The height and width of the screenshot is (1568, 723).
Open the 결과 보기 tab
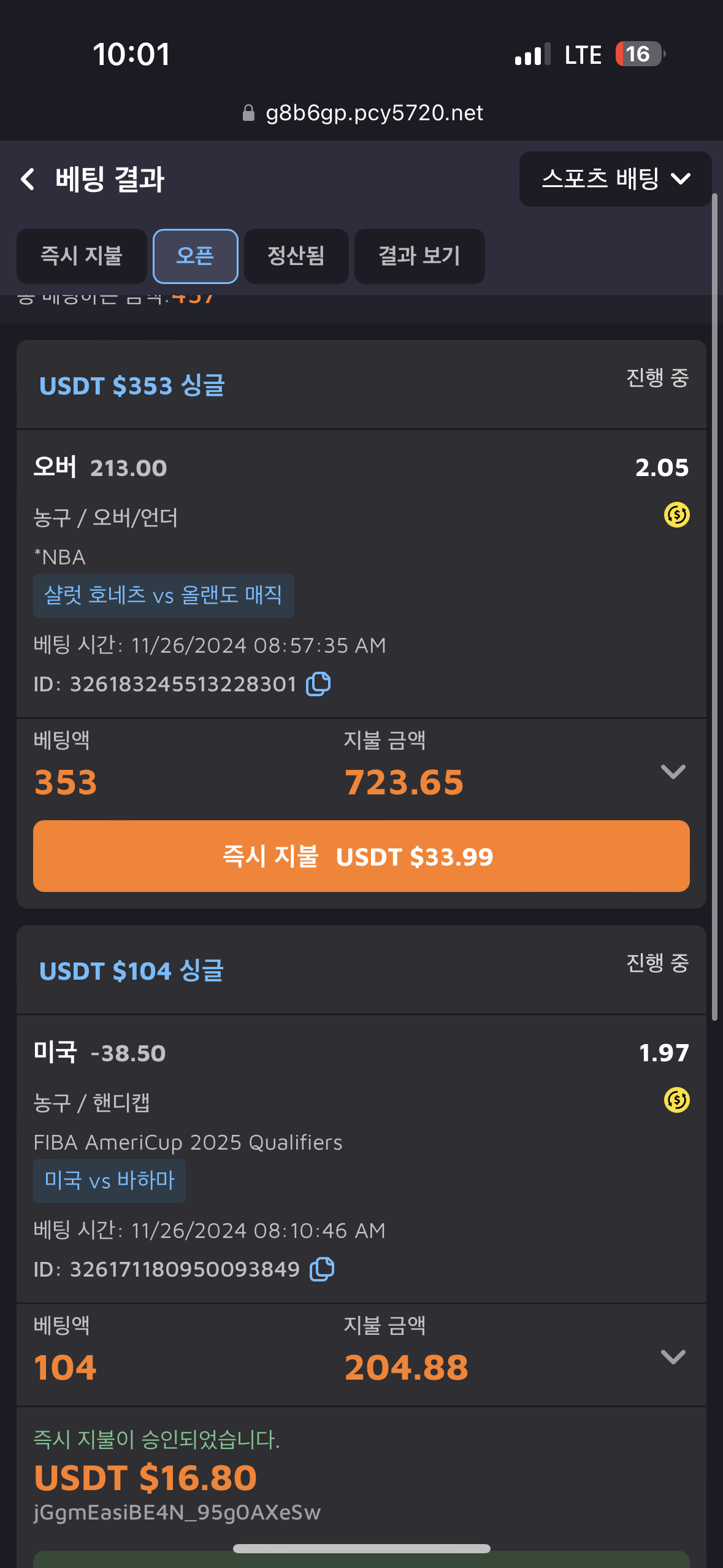click(x=419, y=256)
